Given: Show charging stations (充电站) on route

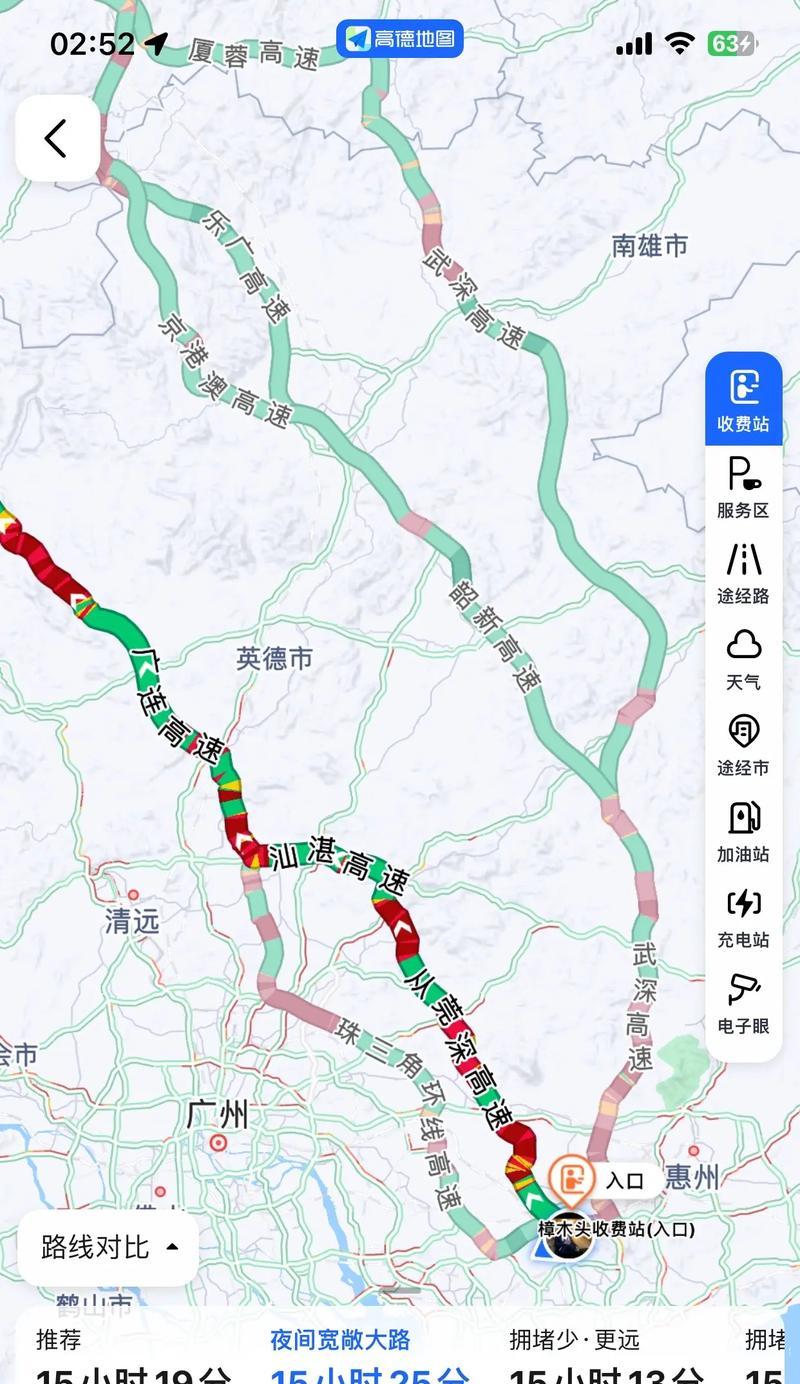Looking at the screenshot, I should tap(743, 917).
